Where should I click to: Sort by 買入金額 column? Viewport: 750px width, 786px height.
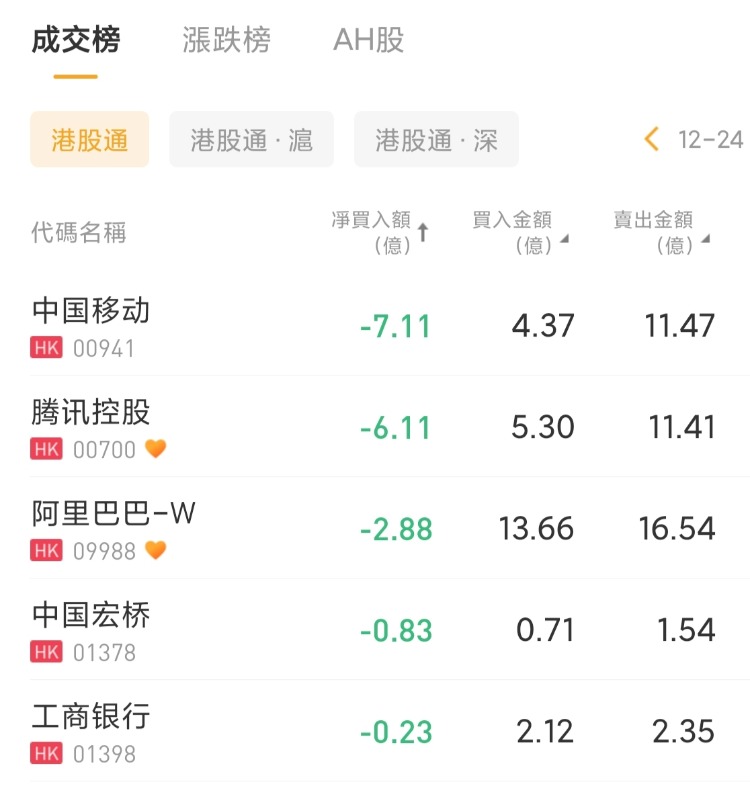click(520, 232)
